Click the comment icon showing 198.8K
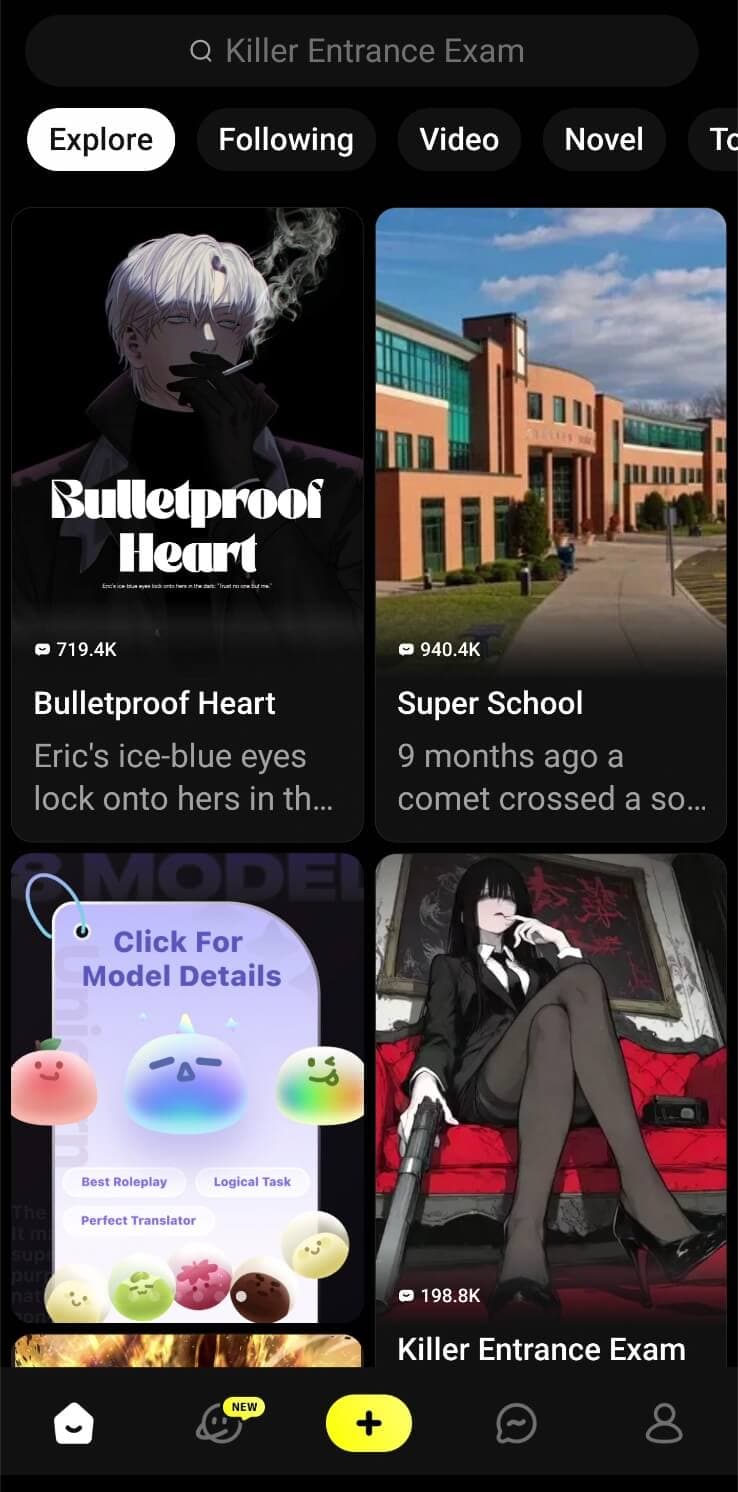738x1492 pixels. pyautogui.click(x=408, y=1294)
